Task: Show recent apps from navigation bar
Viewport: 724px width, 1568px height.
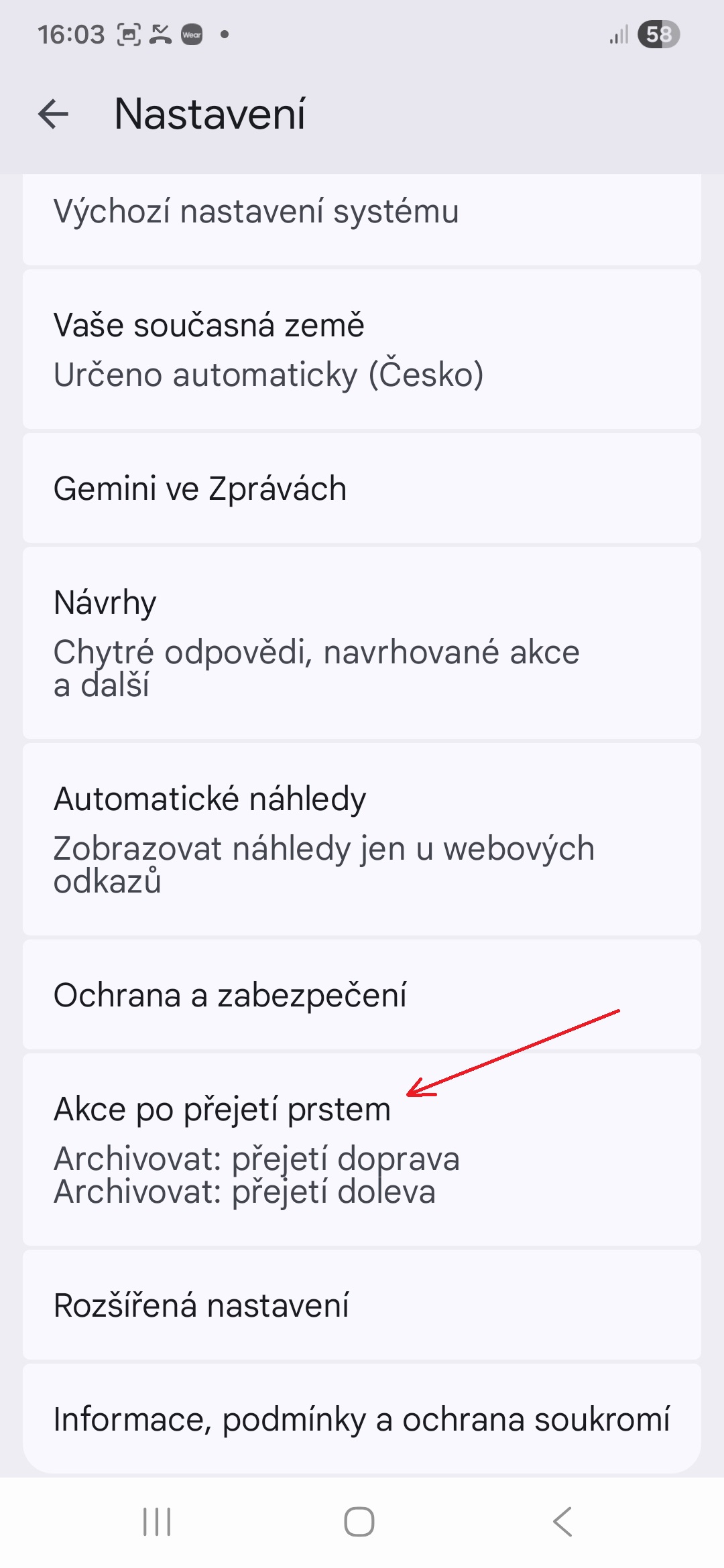Action: (157, 1522)
